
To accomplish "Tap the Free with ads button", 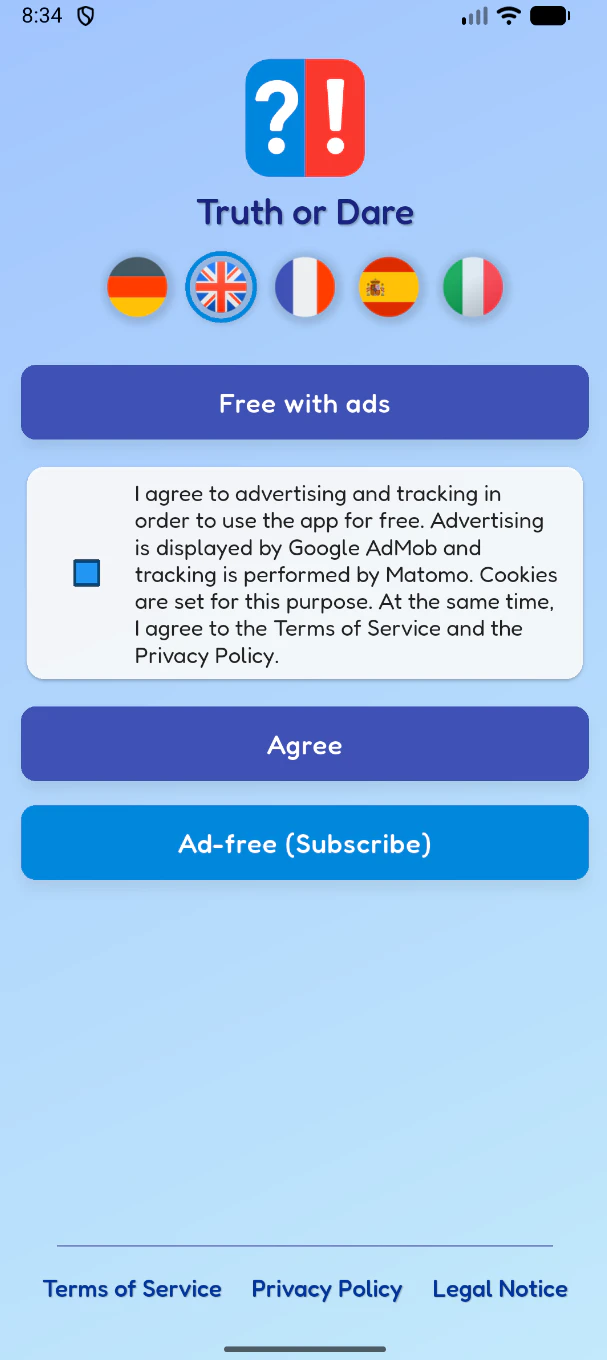I will 304,403.
